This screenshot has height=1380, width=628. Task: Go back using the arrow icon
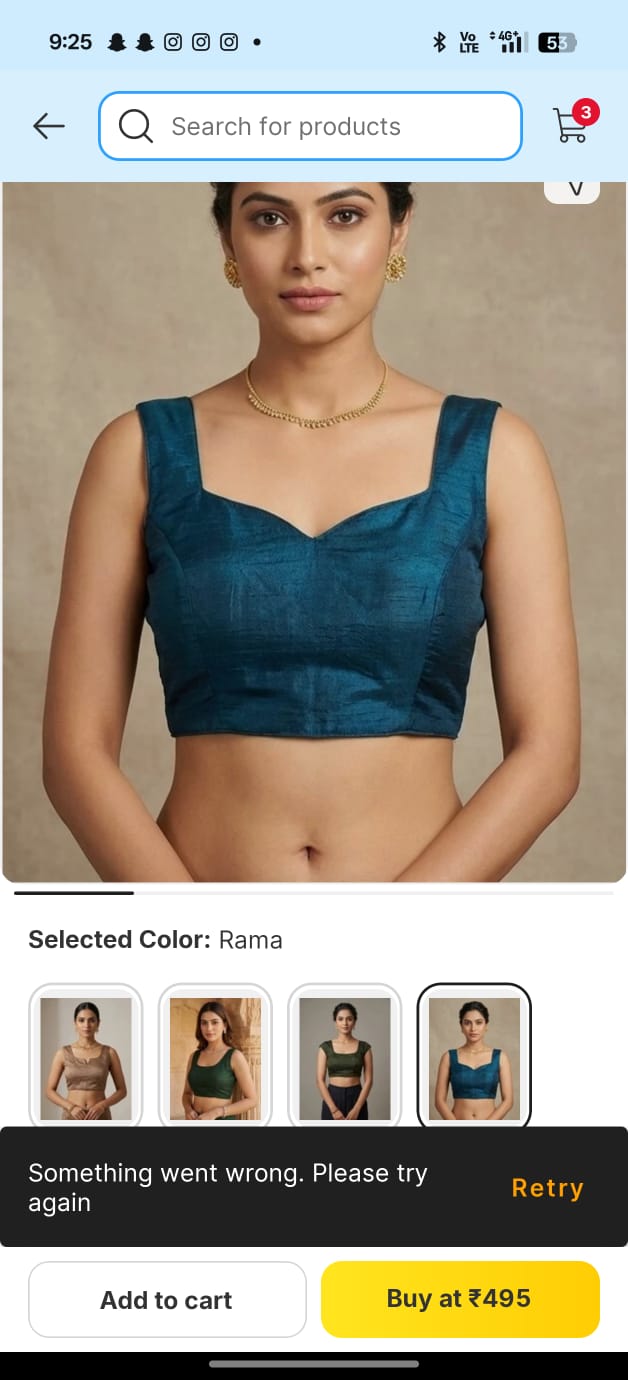[x=48, y=126]
